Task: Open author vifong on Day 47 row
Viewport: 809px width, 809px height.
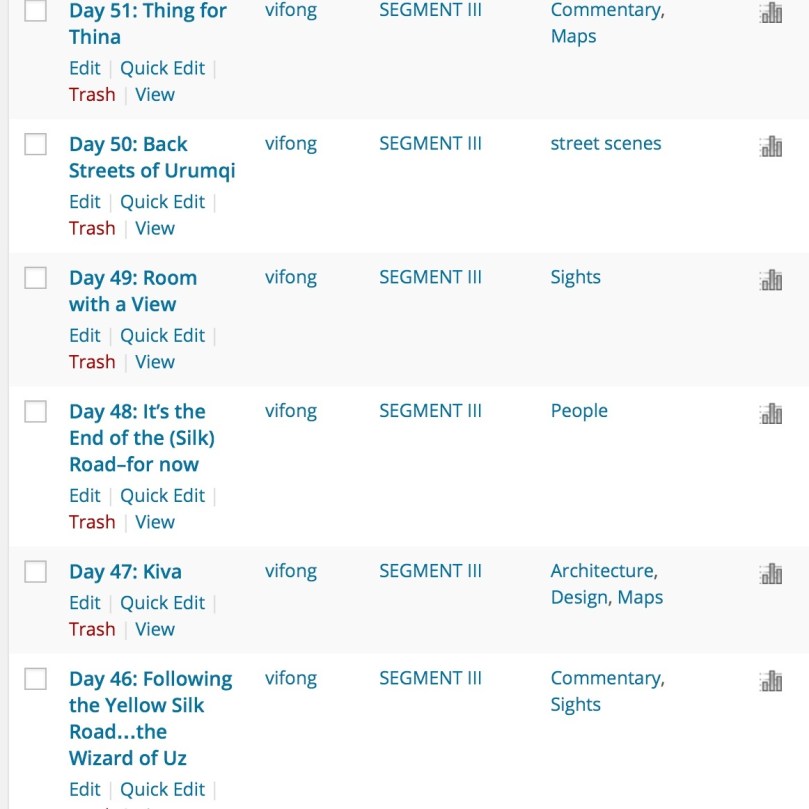Action: (x=291, y=572)
